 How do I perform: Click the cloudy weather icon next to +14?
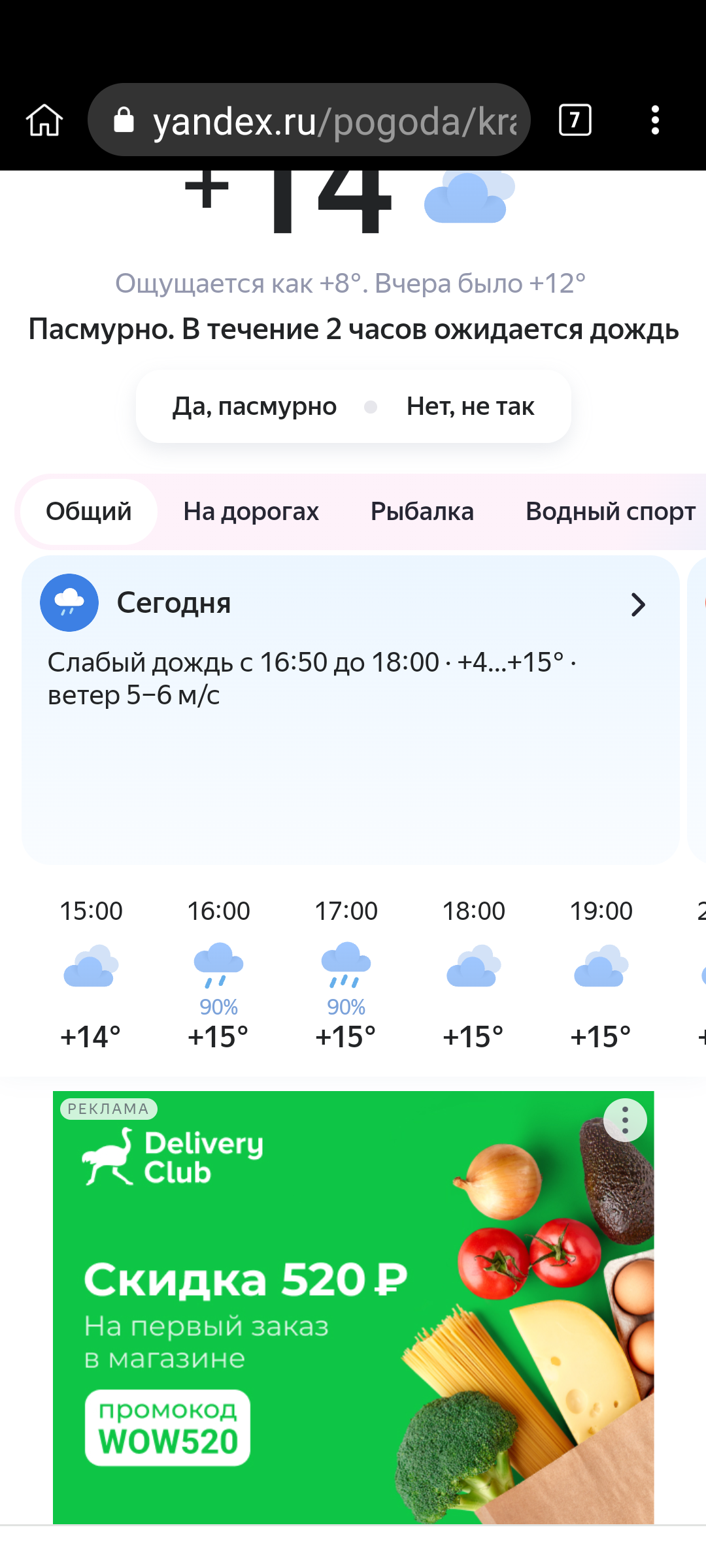point(465,199)
